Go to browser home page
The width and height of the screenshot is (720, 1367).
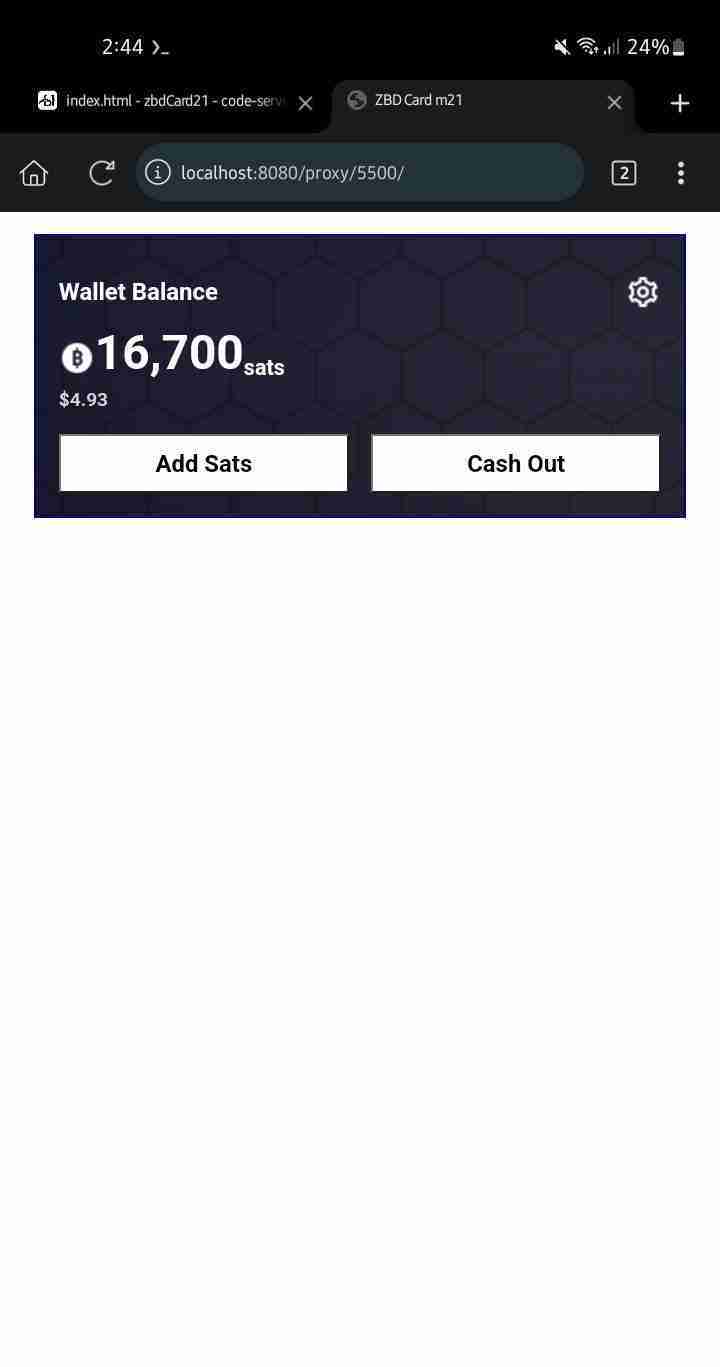click(x=34, y=173)
